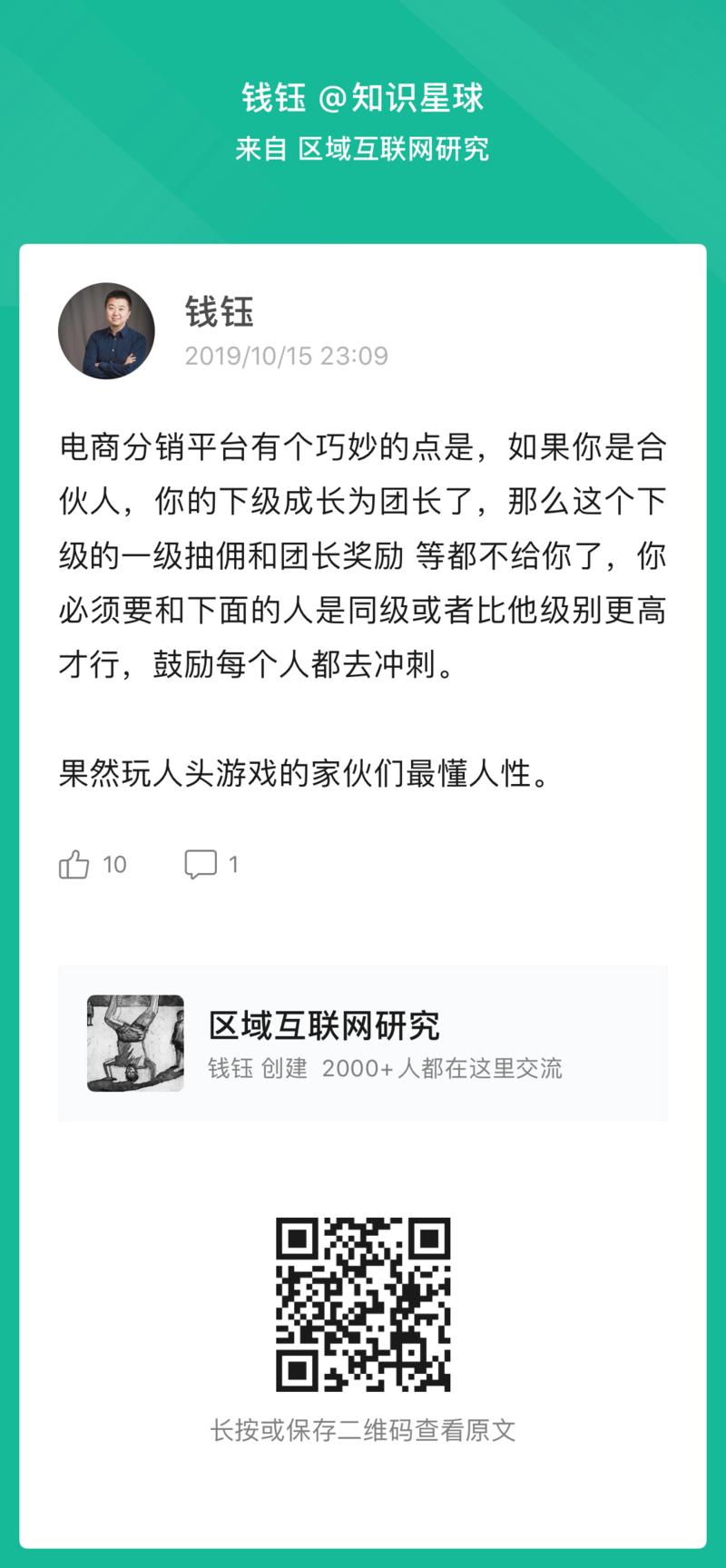Select the like icon showing count 10
Screen dimensions: 726x1568
[91, 864]
